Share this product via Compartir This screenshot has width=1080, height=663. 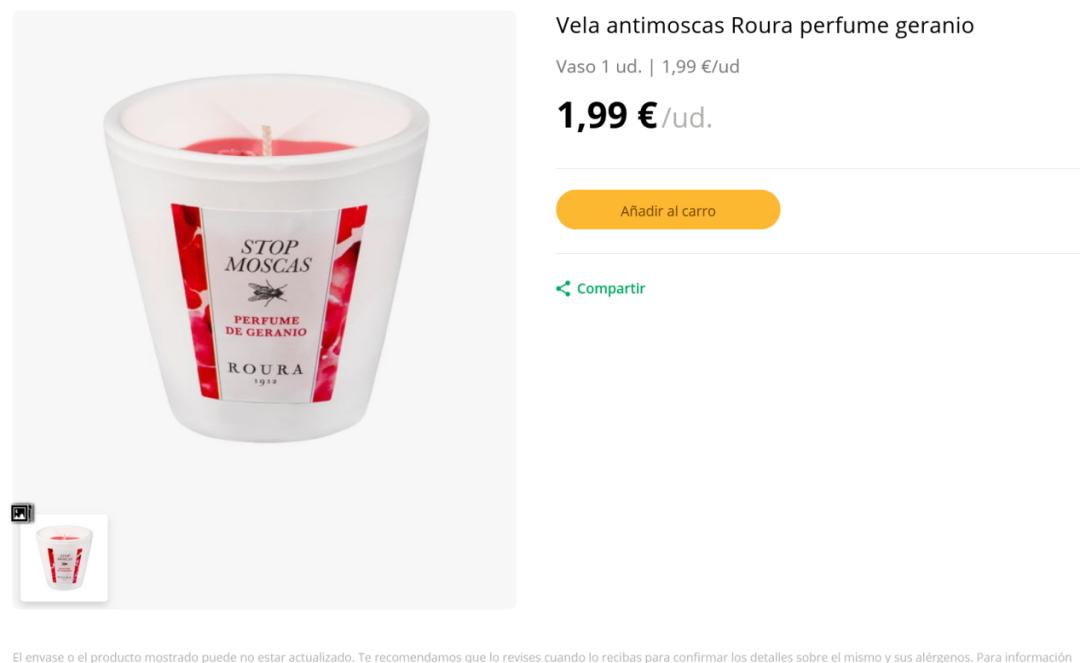click(601, 289)
